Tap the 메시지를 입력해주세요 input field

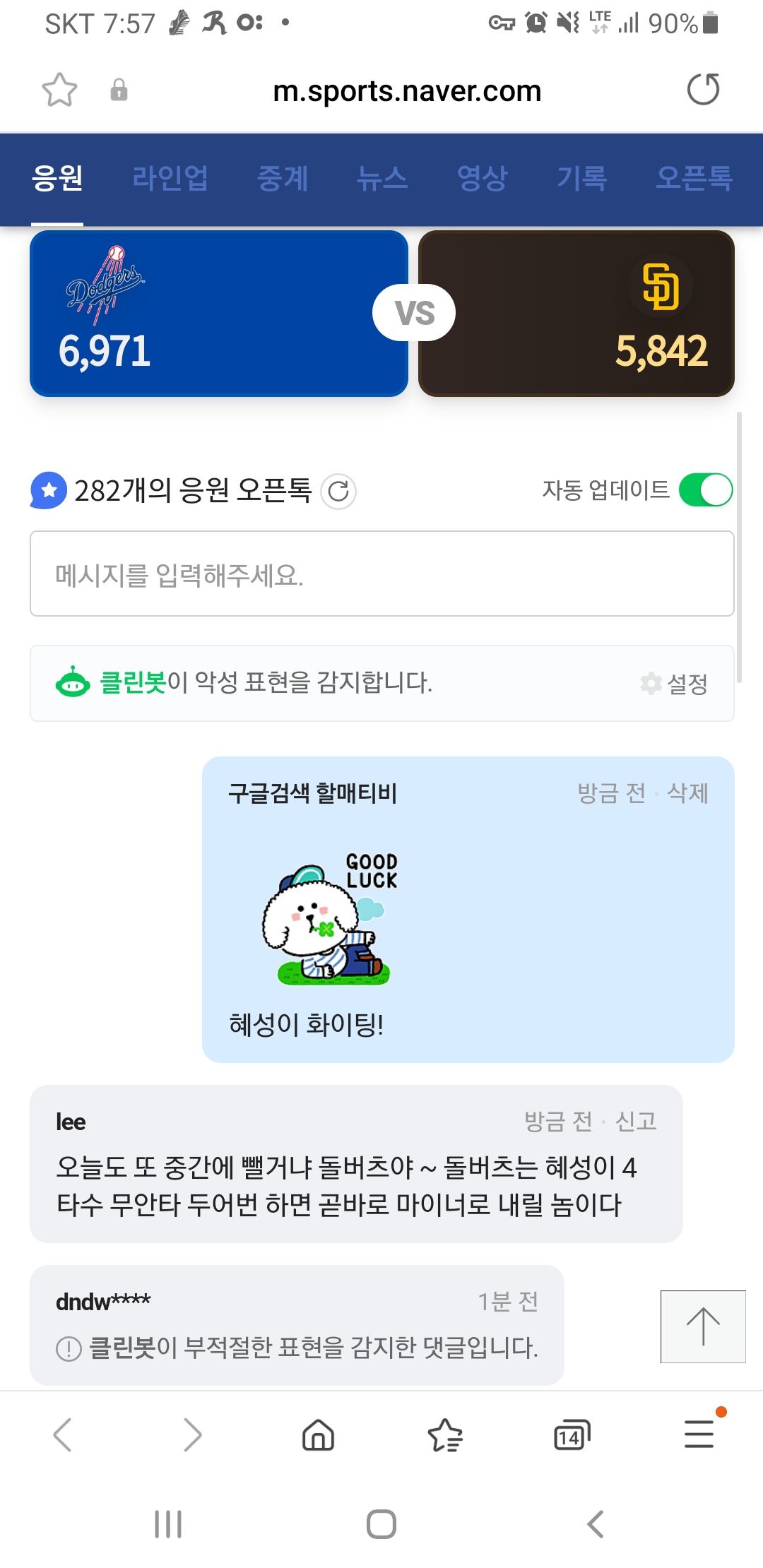tap(381, 574)
